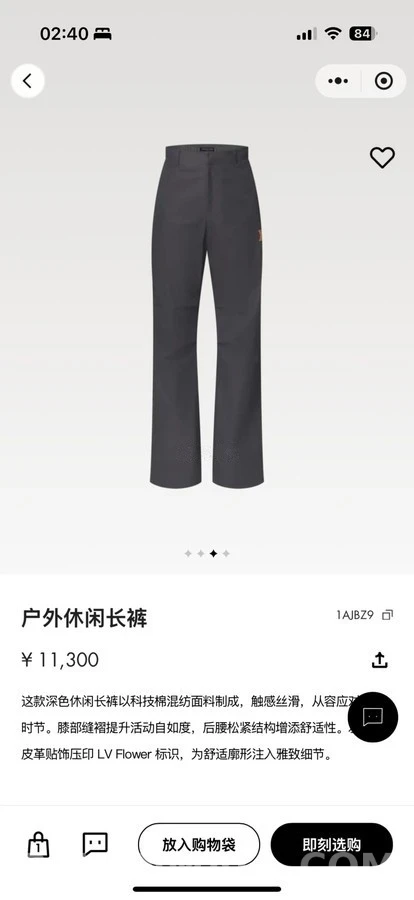Buy now with 即刻选购 button
The image size is (414, 900).
pyautogui.click(x=332, y=844)
